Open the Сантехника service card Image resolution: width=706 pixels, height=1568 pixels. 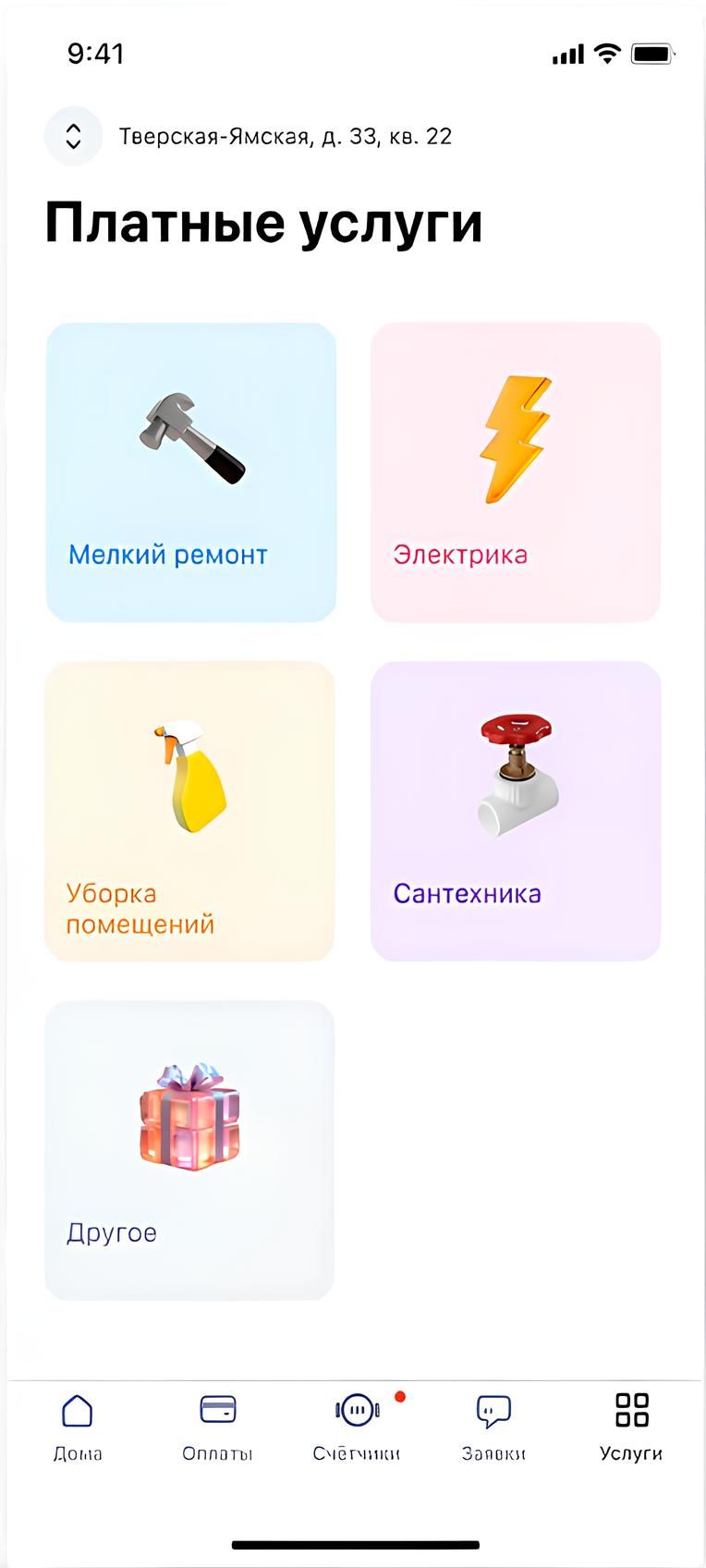click(516, 811)
